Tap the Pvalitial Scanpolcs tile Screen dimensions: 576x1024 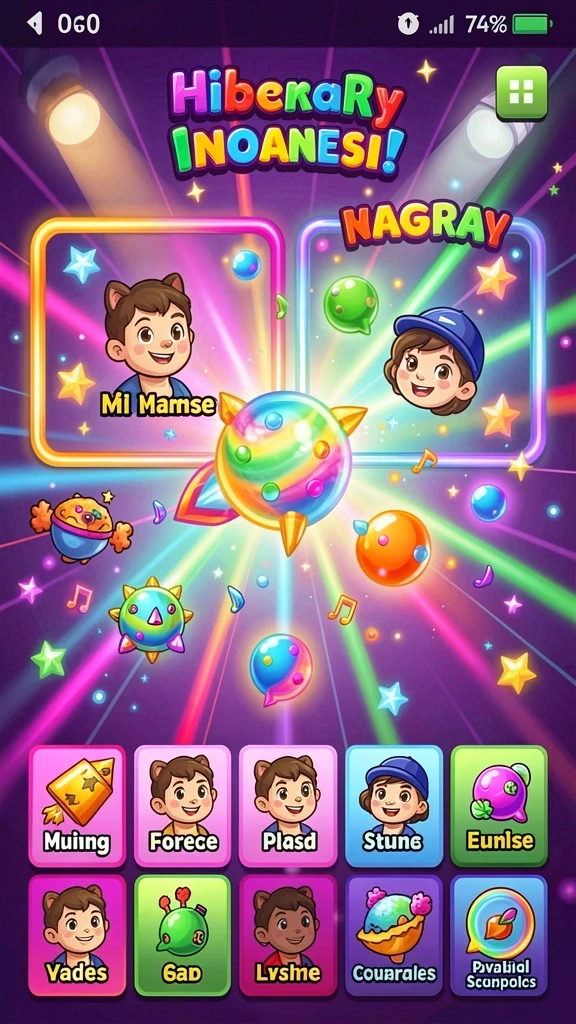[500, 935]
